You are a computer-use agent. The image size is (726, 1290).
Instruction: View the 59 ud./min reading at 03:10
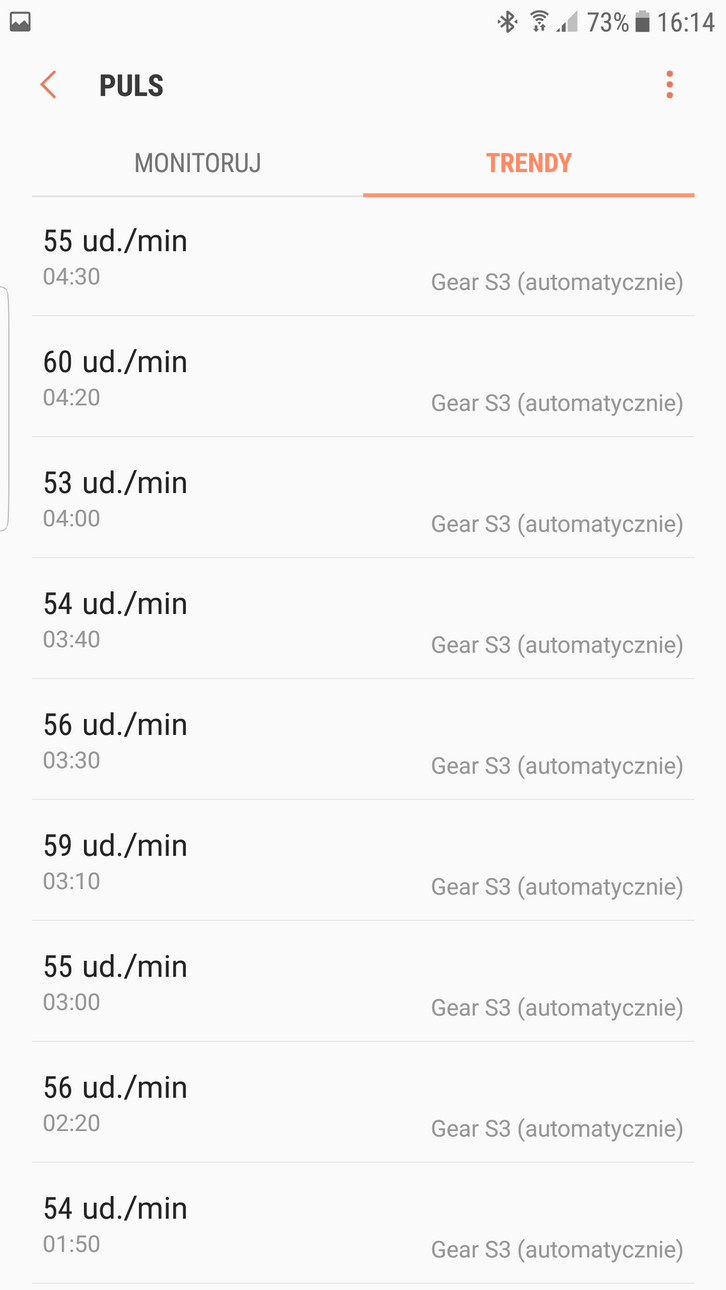tap(363, 862)
